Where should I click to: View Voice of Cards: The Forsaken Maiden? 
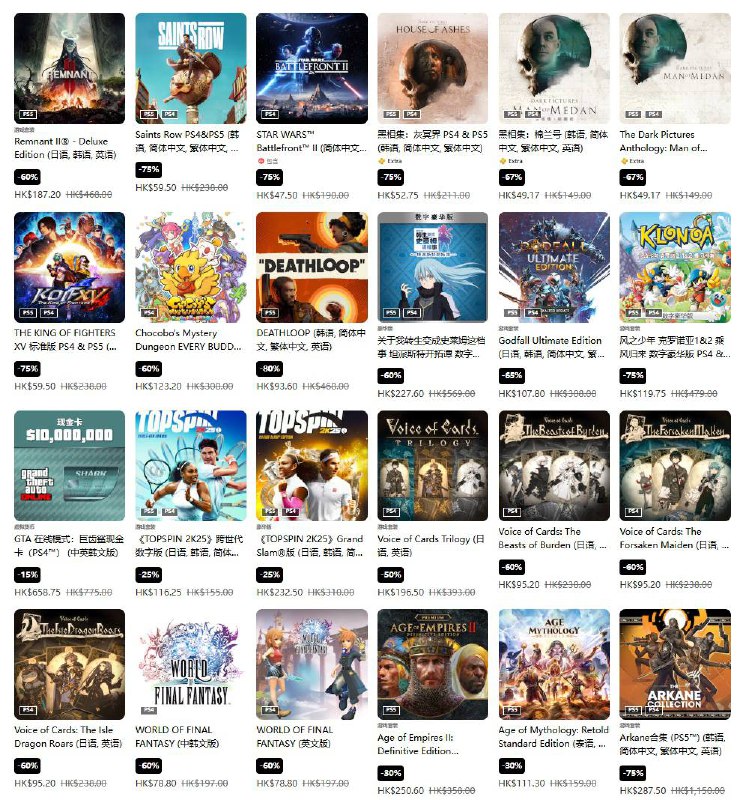(x=675, y=465)
